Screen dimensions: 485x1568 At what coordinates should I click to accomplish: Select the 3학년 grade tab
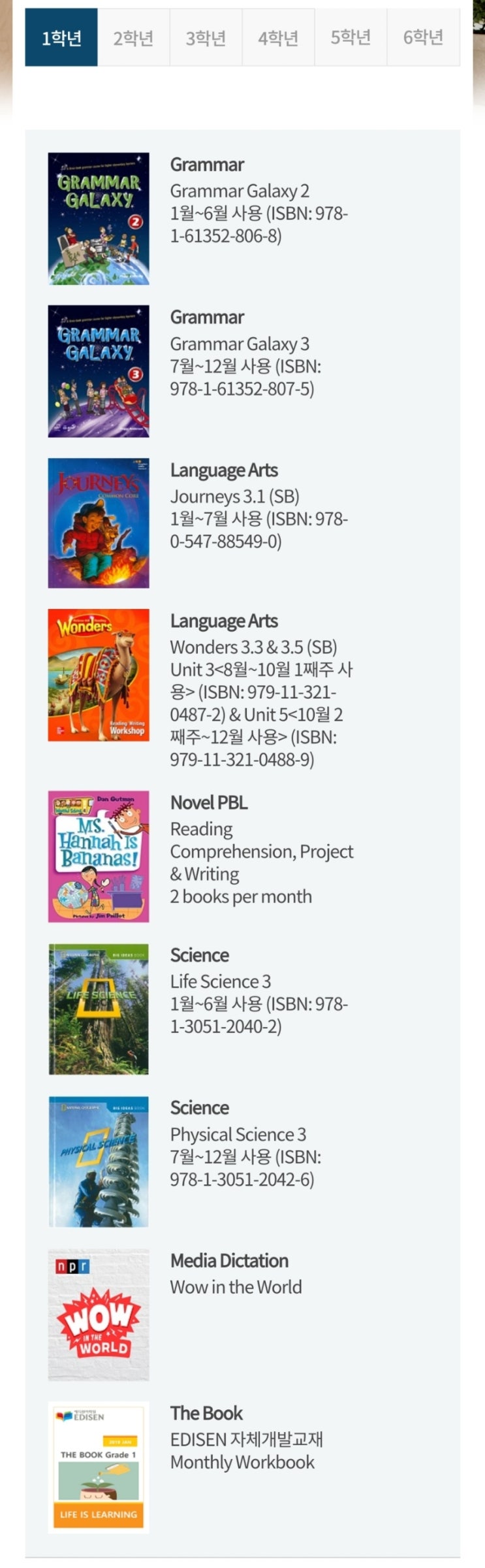[206, 38]
